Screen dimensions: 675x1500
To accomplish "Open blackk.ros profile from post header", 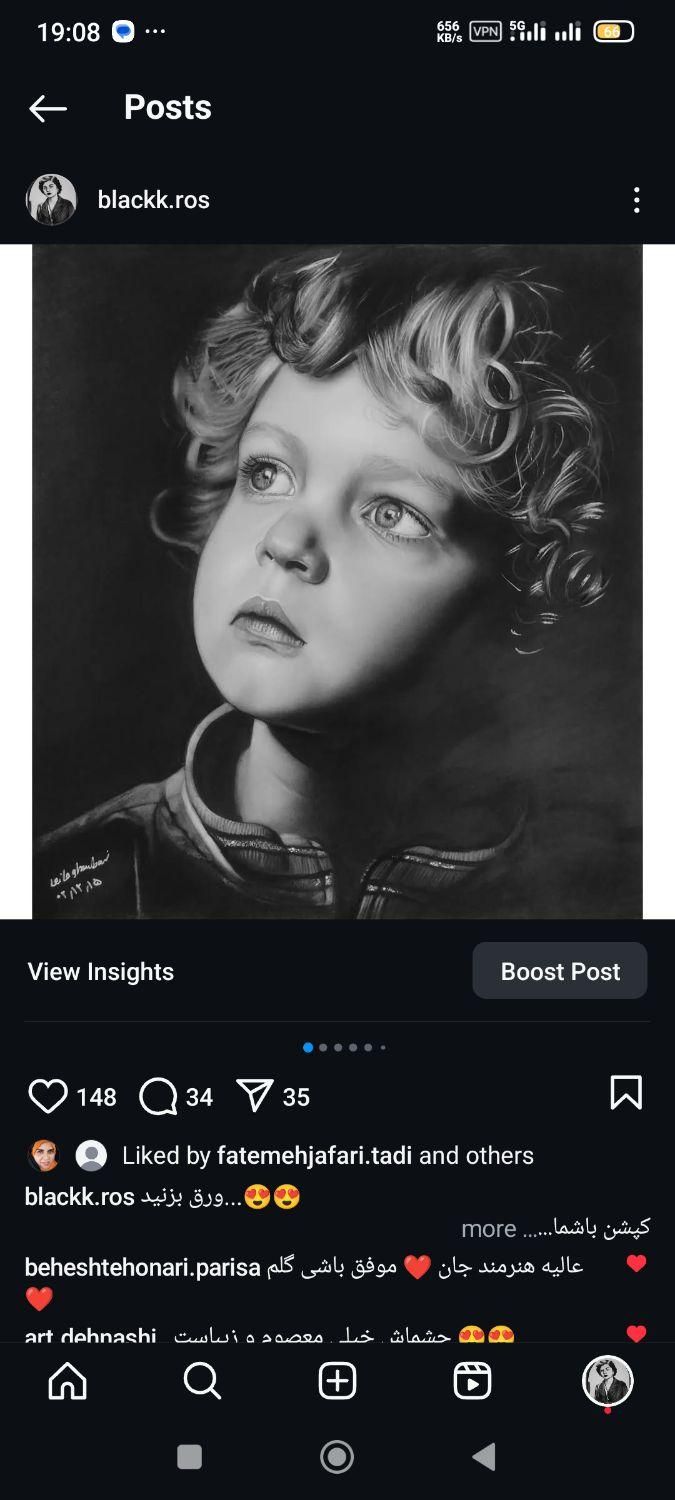I will (x=153, y=200).
